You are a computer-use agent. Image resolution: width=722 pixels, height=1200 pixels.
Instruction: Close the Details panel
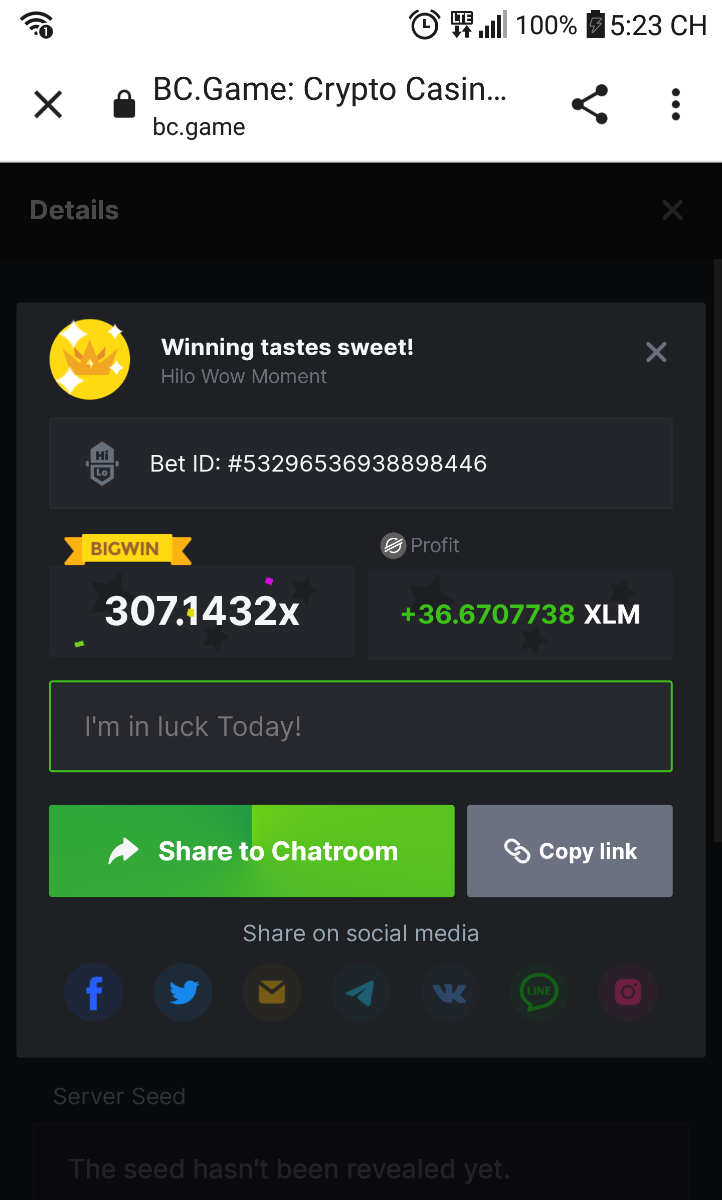point(672,210)
